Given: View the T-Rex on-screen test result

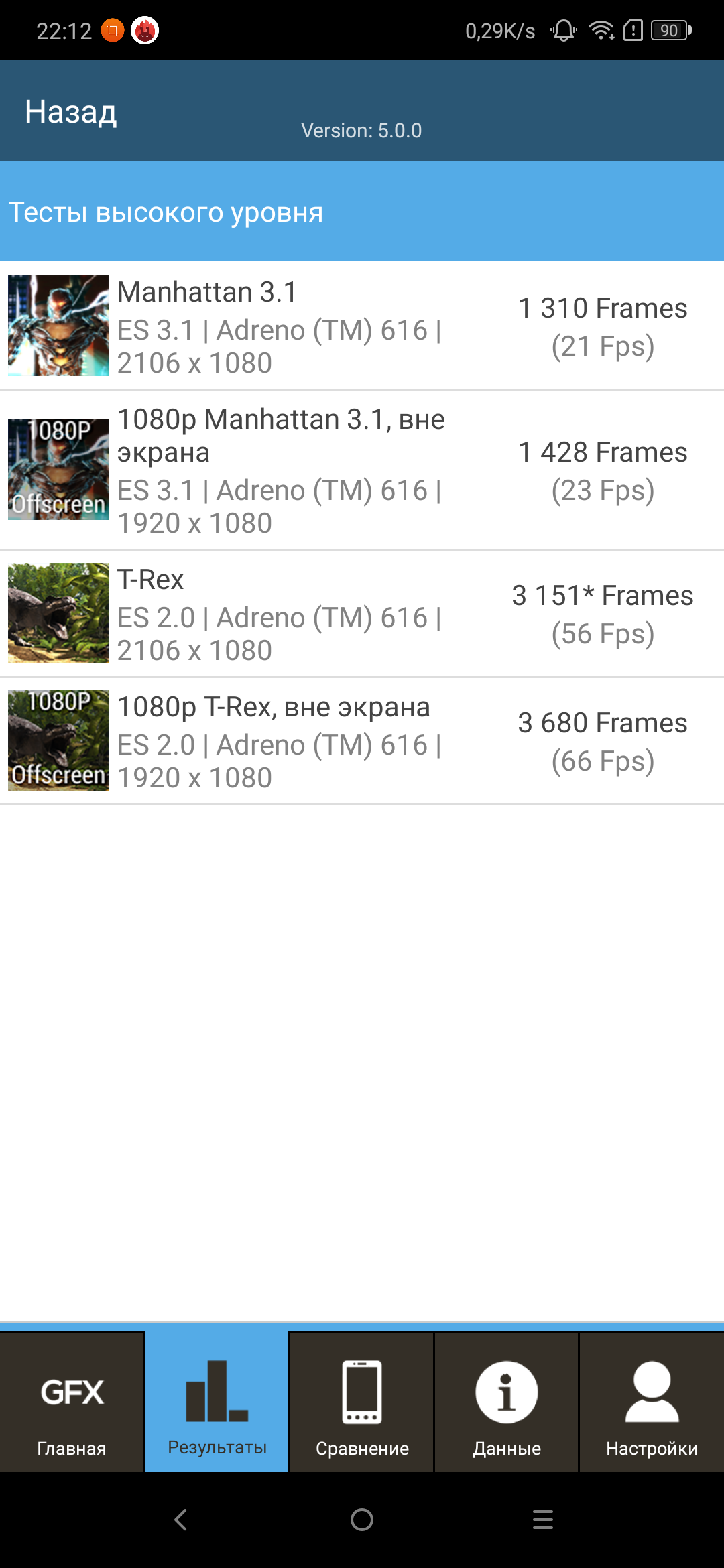Looking at the screenshot, I should (362, 614).
